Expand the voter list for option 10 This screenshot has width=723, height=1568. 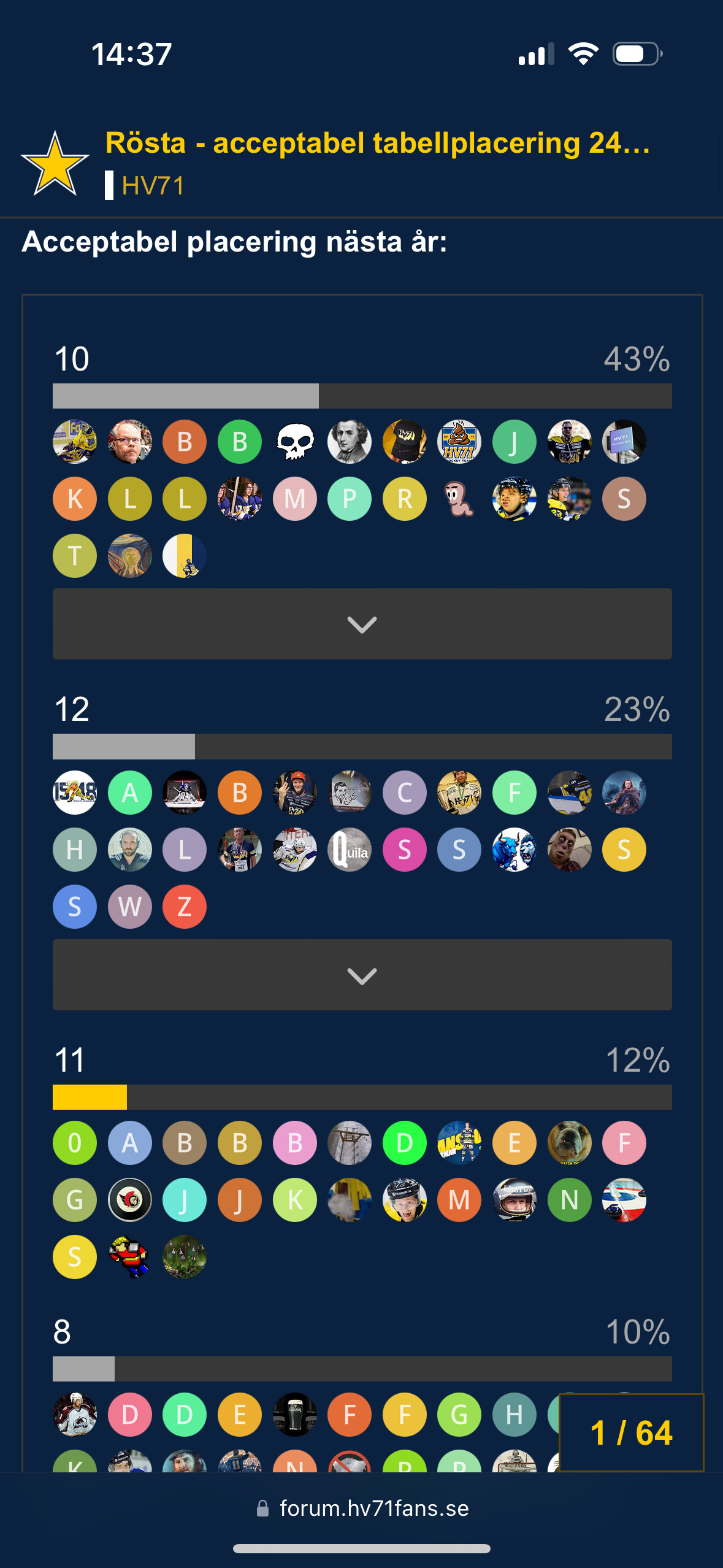(x=362, y=624)
